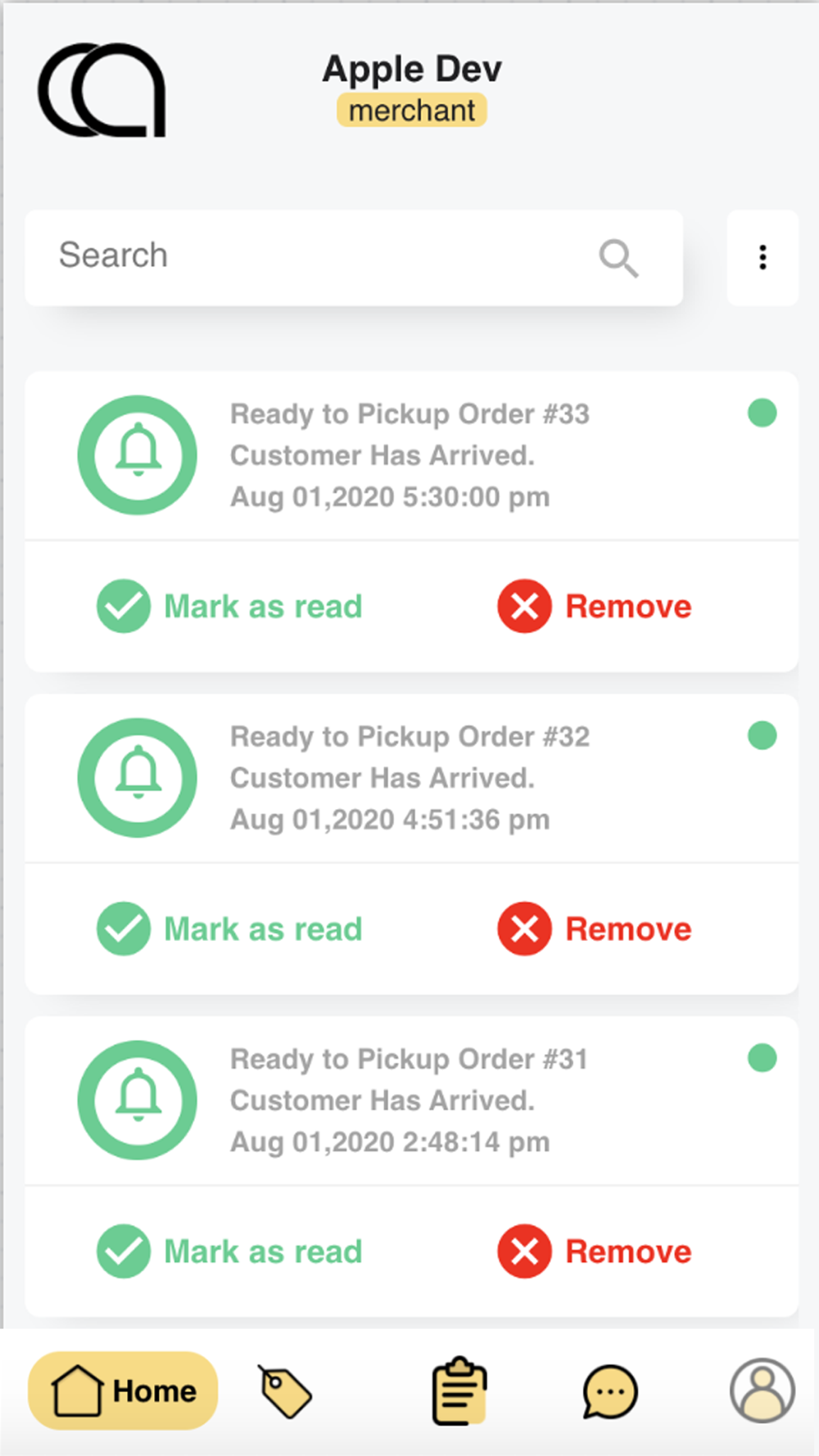Remove the Order #33 notification

pos(595,607)
